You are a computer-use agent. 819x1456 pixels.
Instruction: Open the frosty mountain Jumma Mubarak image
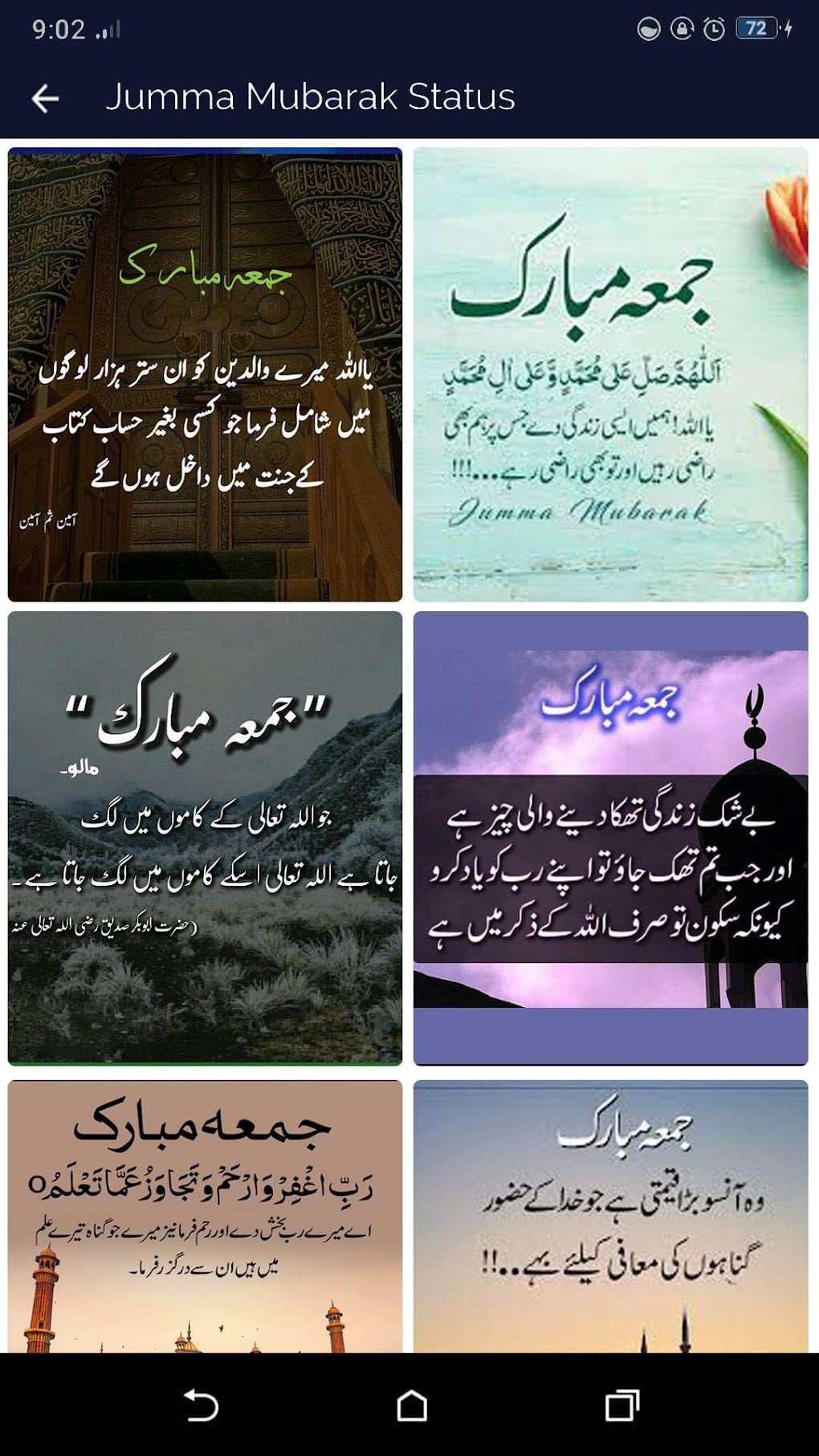coord(205,838)
